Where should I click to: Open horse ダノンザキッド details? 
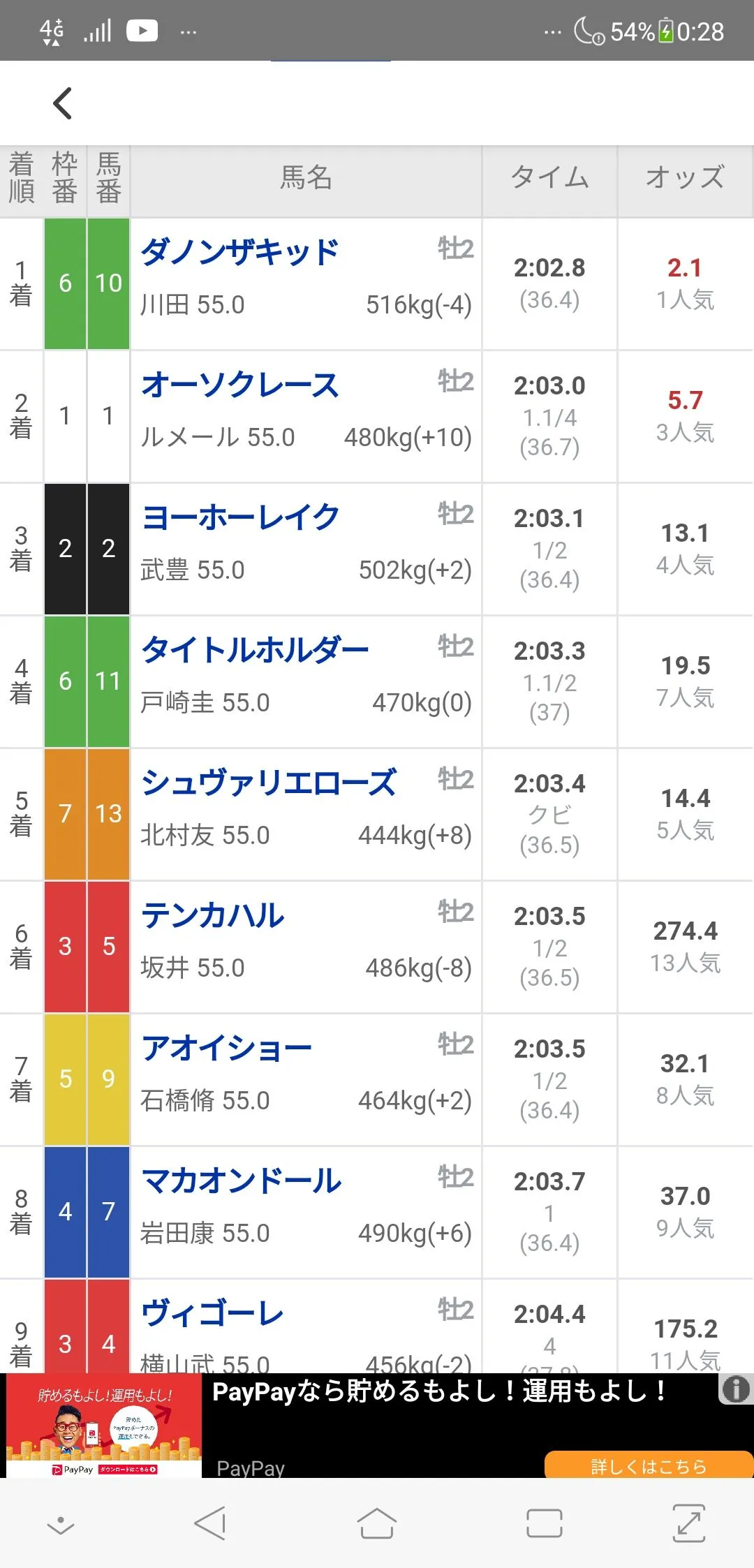(240, 253)
